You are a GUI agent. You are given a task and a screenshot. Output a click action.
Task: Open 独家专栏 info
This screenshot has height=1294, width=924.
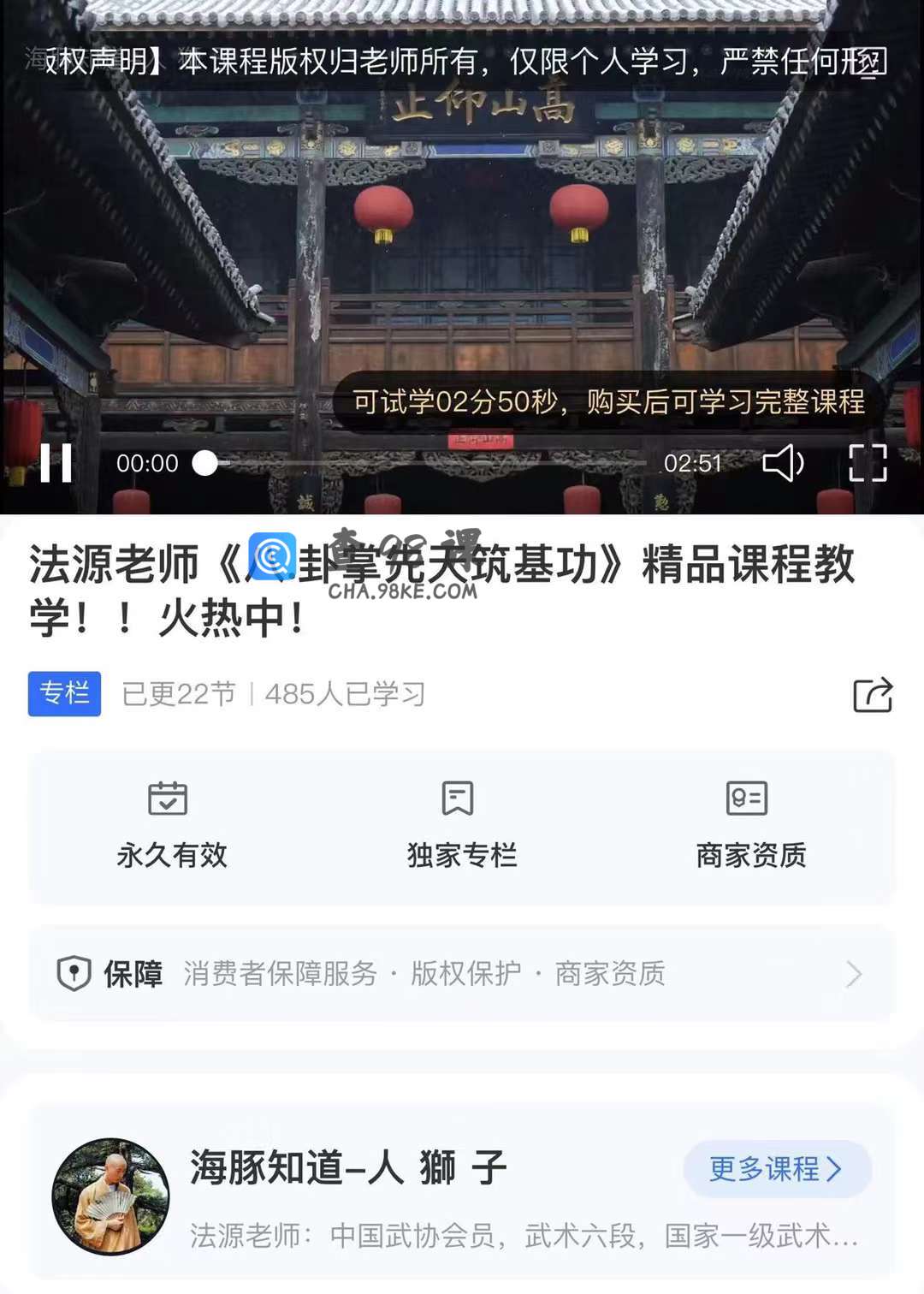click(461, 825)
